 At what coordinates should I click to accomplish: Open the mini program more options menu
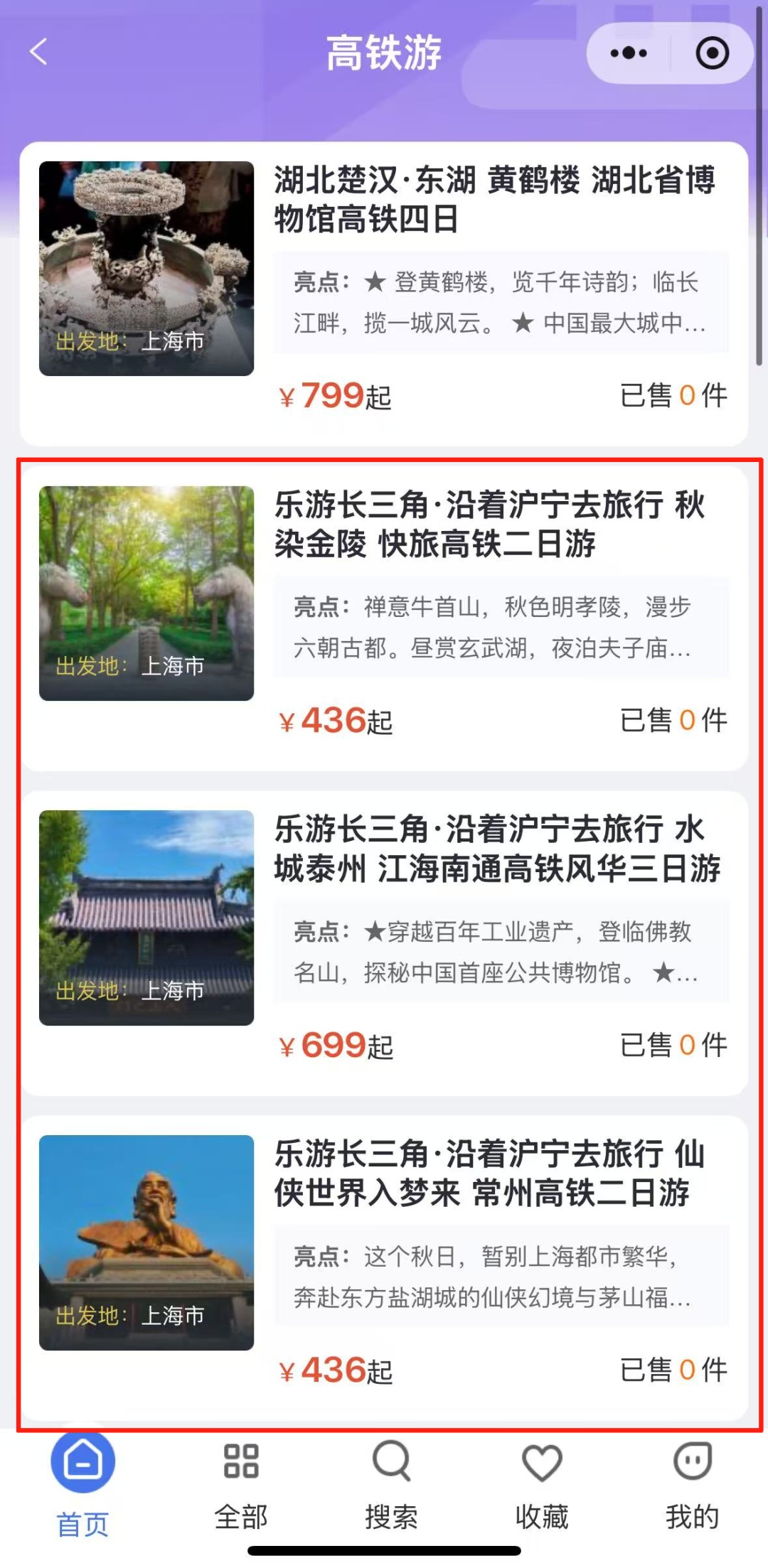pyautogui.click(x=629, y=53)
